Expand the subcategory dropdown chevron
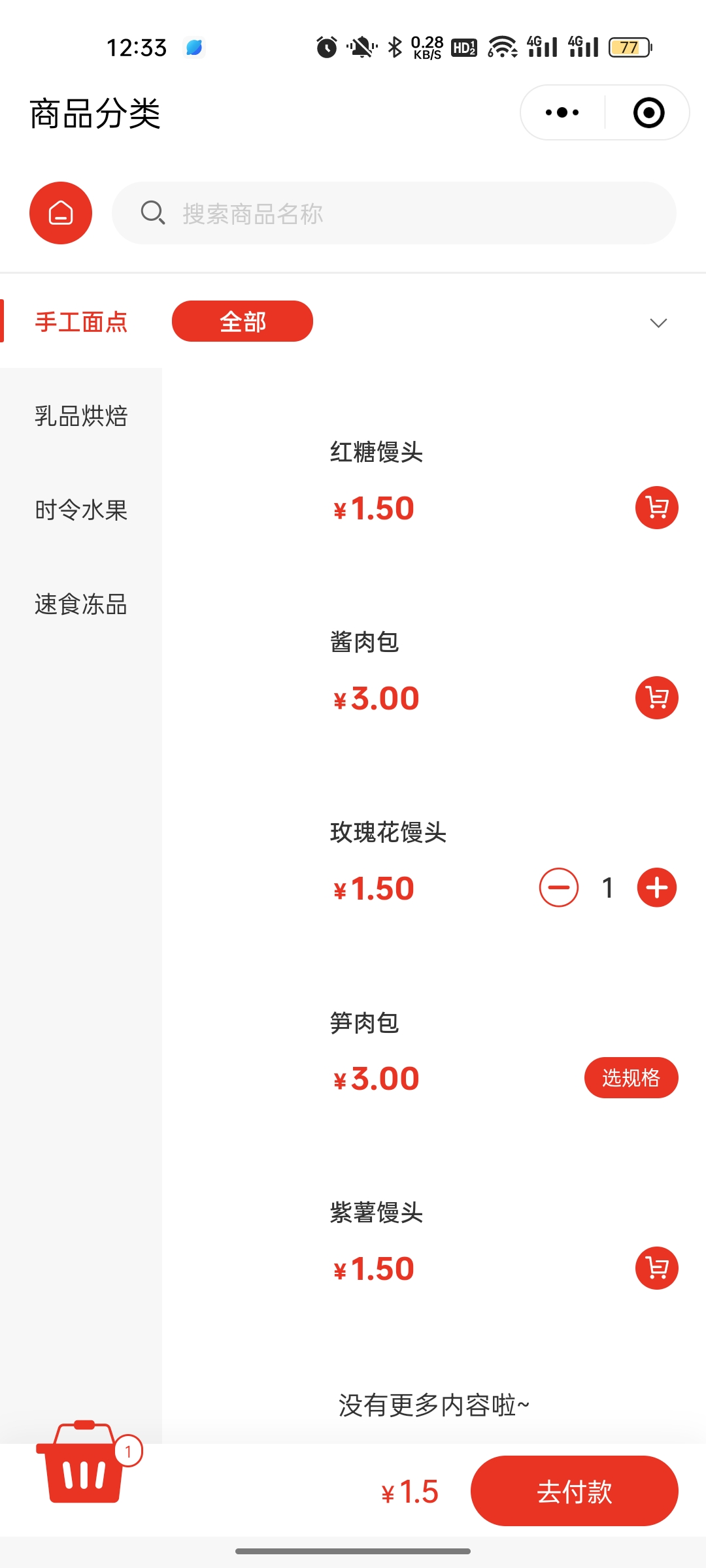 (x=658, y=323)
